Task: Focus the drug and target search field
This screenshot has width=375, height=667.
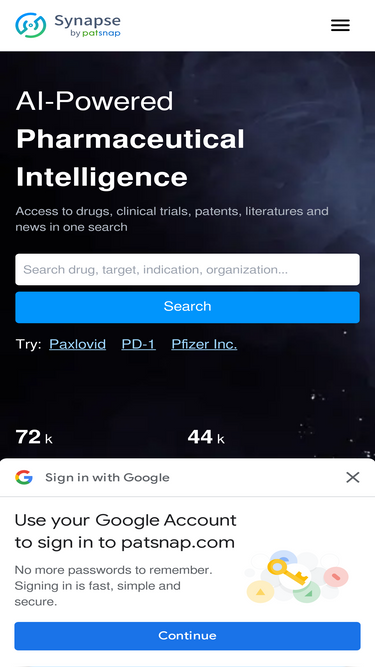Action: tap(188, 269)
